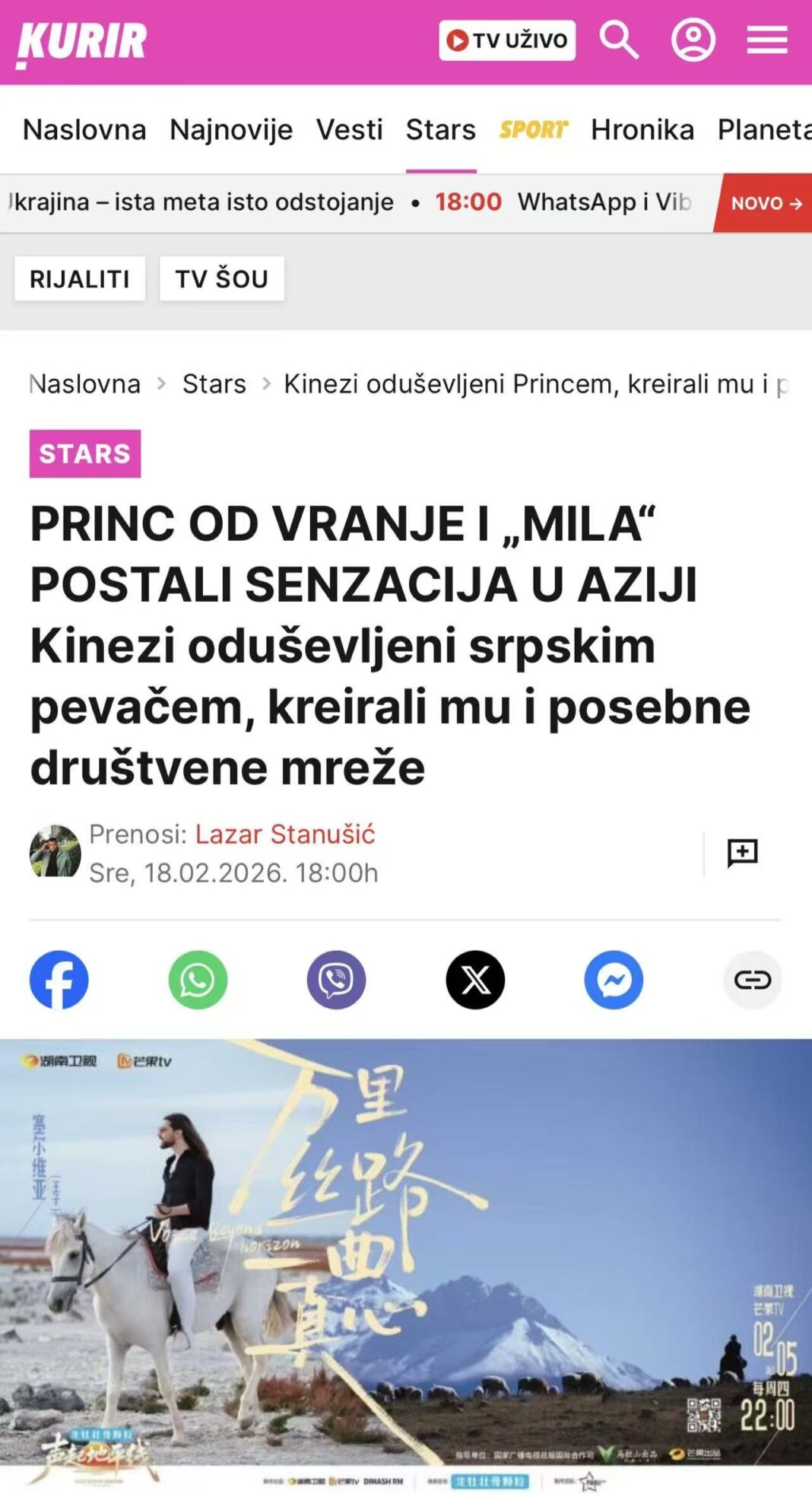Open the TV ŠOU section chip
Screen dimensions: 812x1494
tap(221, 279)
